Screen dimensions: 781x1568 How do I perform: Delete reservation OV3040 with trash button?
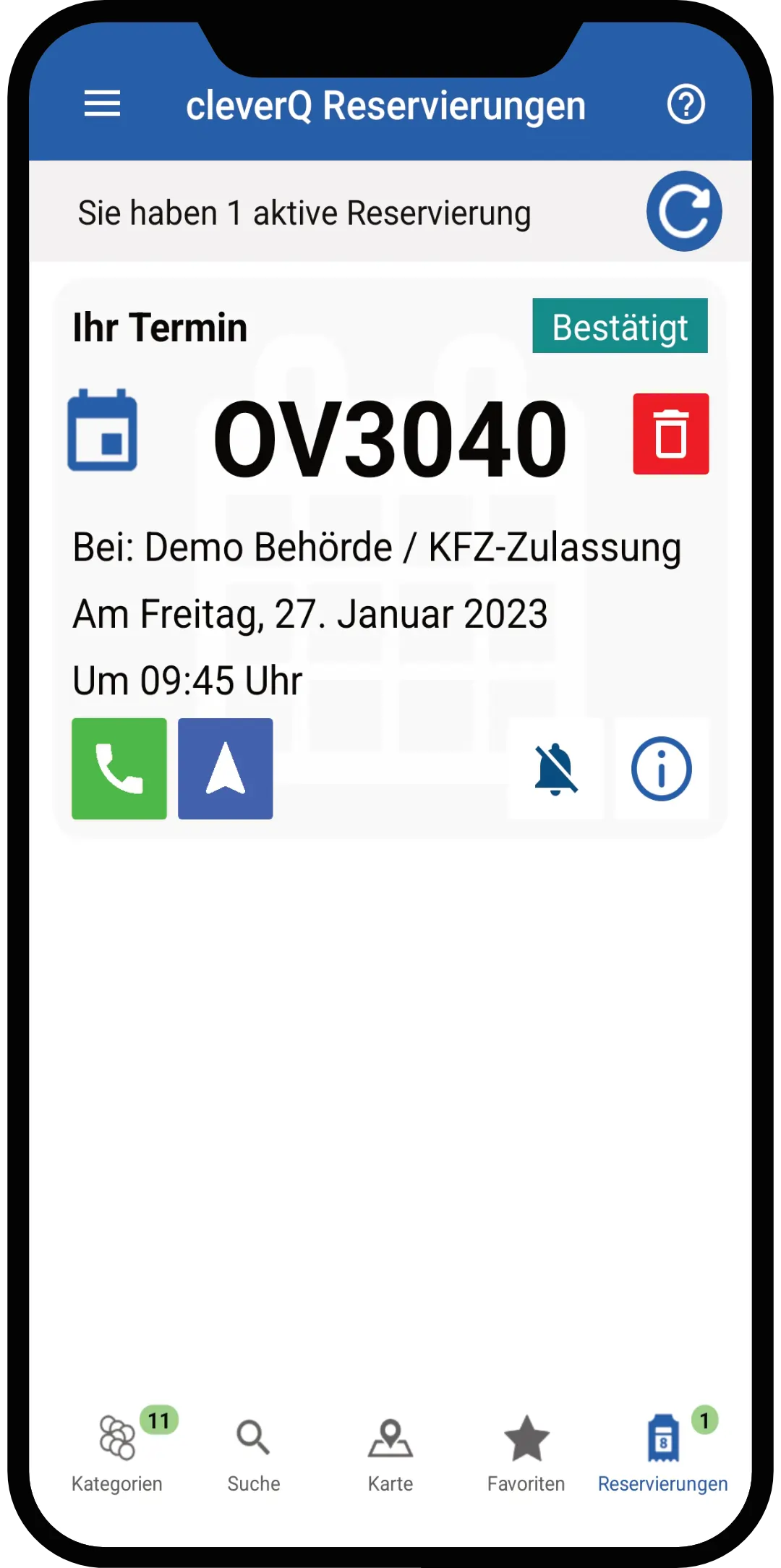[671, 434]
